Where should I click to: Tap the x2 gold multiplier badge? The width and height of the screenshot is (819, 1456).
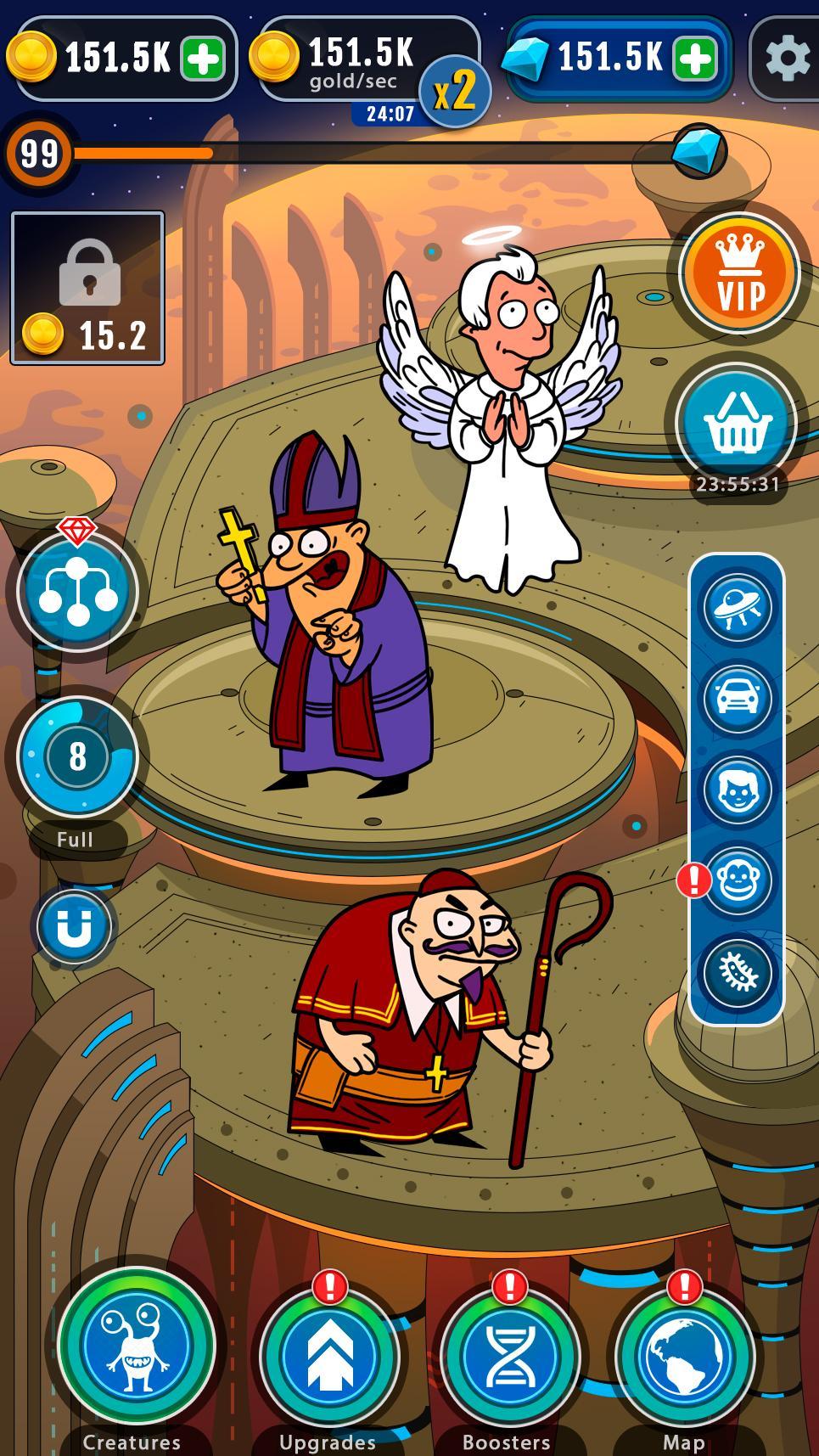click(456, 92)
